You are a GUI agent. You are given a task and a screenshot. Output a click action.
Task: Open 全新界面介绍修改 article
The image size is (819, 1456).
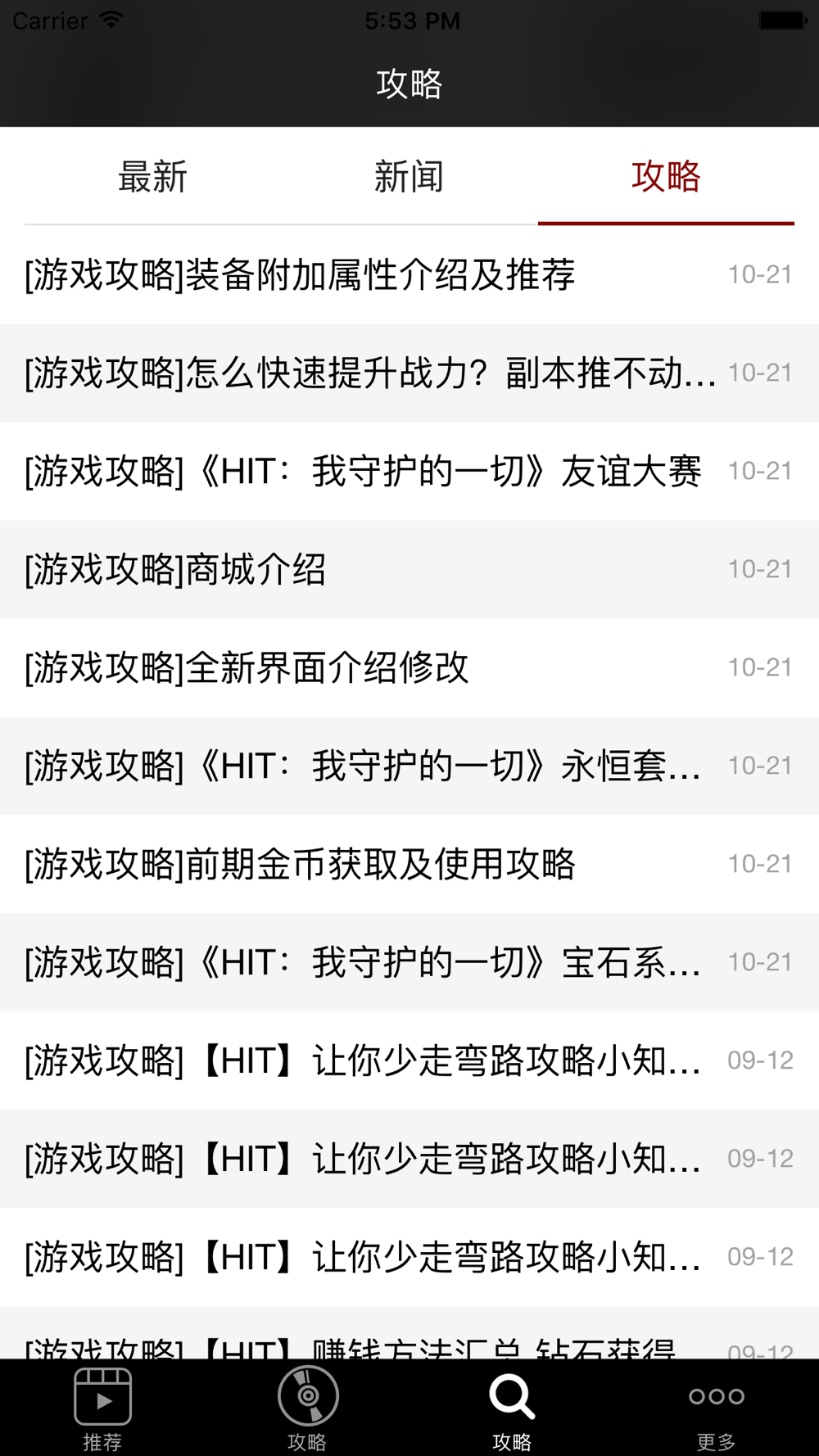tap(409, 667)
